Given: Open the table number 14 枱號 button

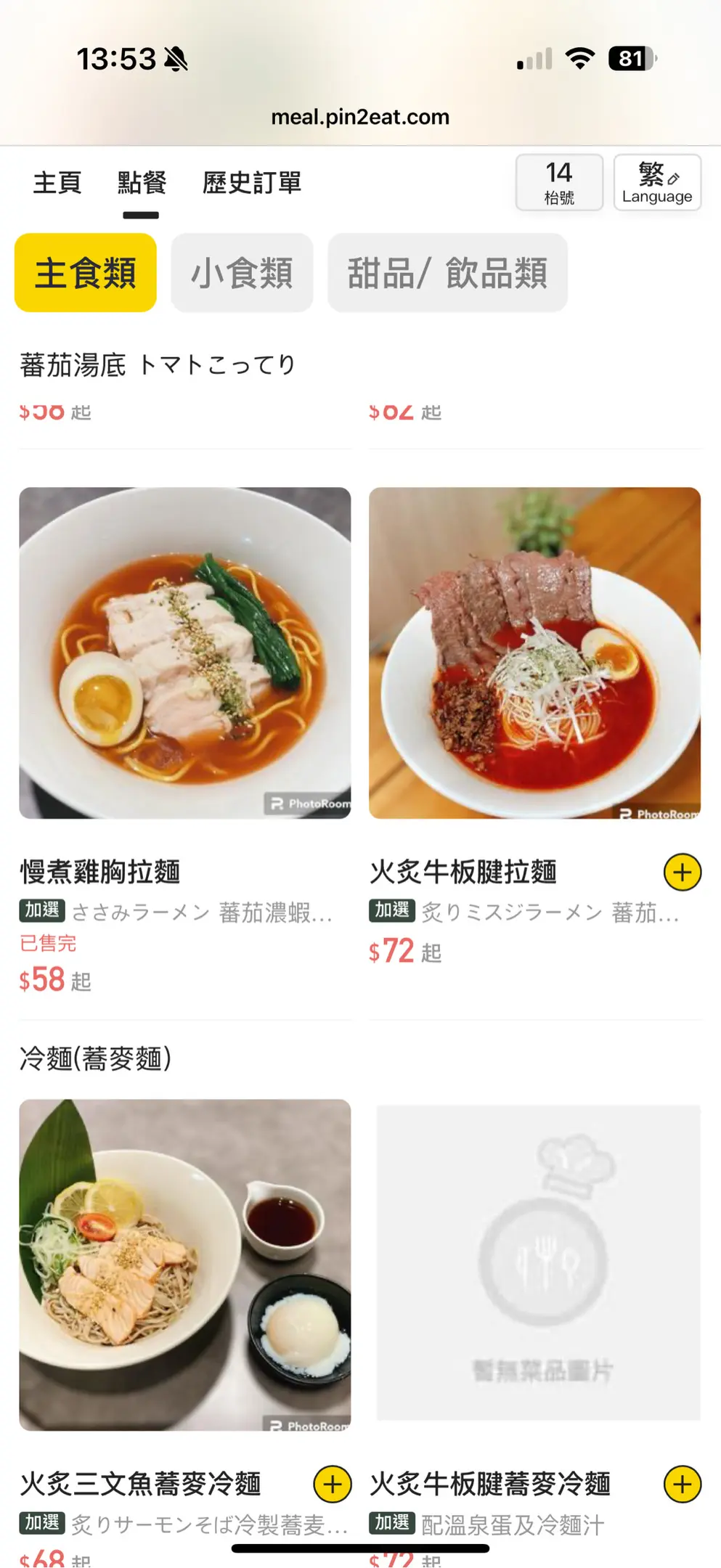Looking at the screenshot, I should [559, 183].
